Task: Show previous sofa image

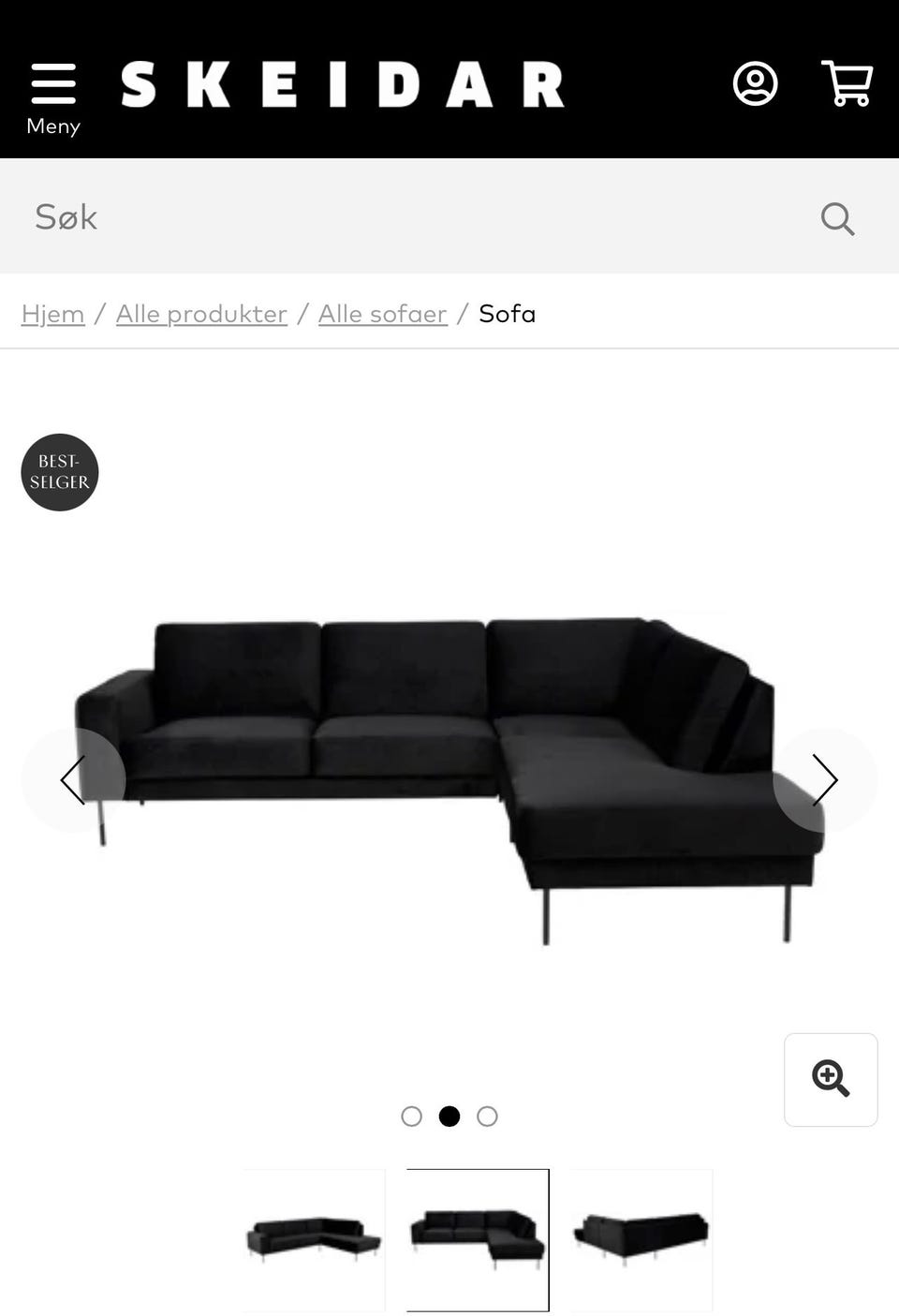Action: [73, 780]
